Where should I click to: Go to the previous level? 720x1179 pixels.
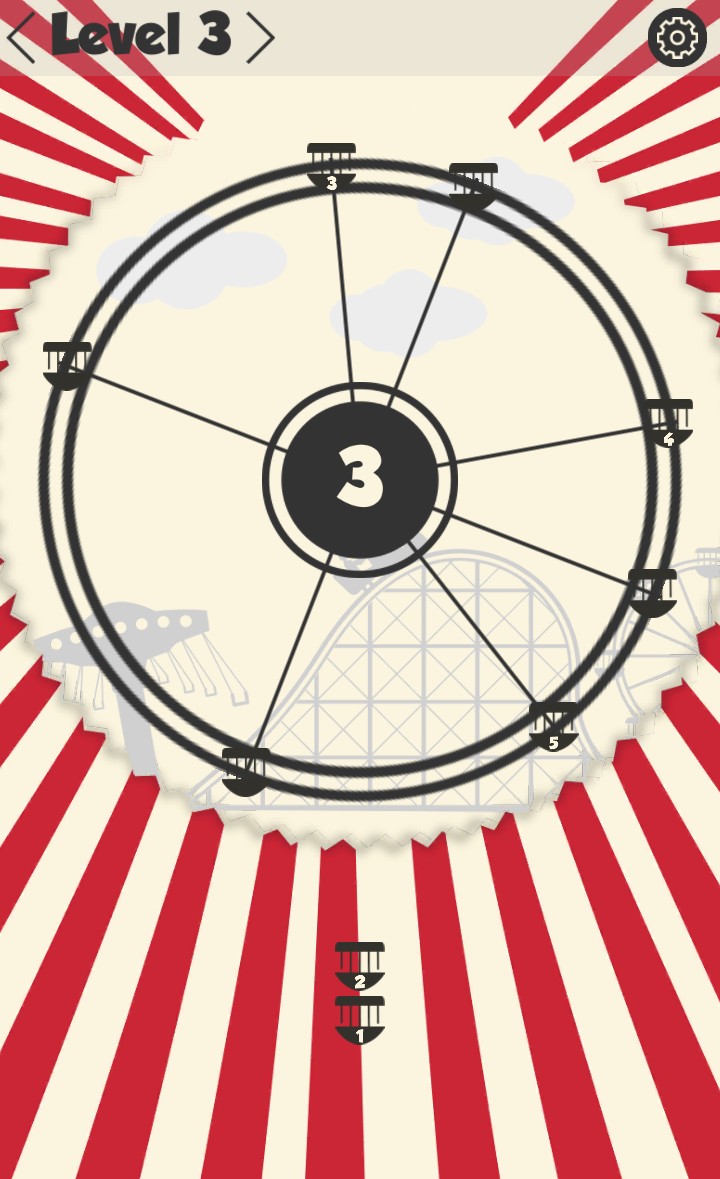[21, 37]
